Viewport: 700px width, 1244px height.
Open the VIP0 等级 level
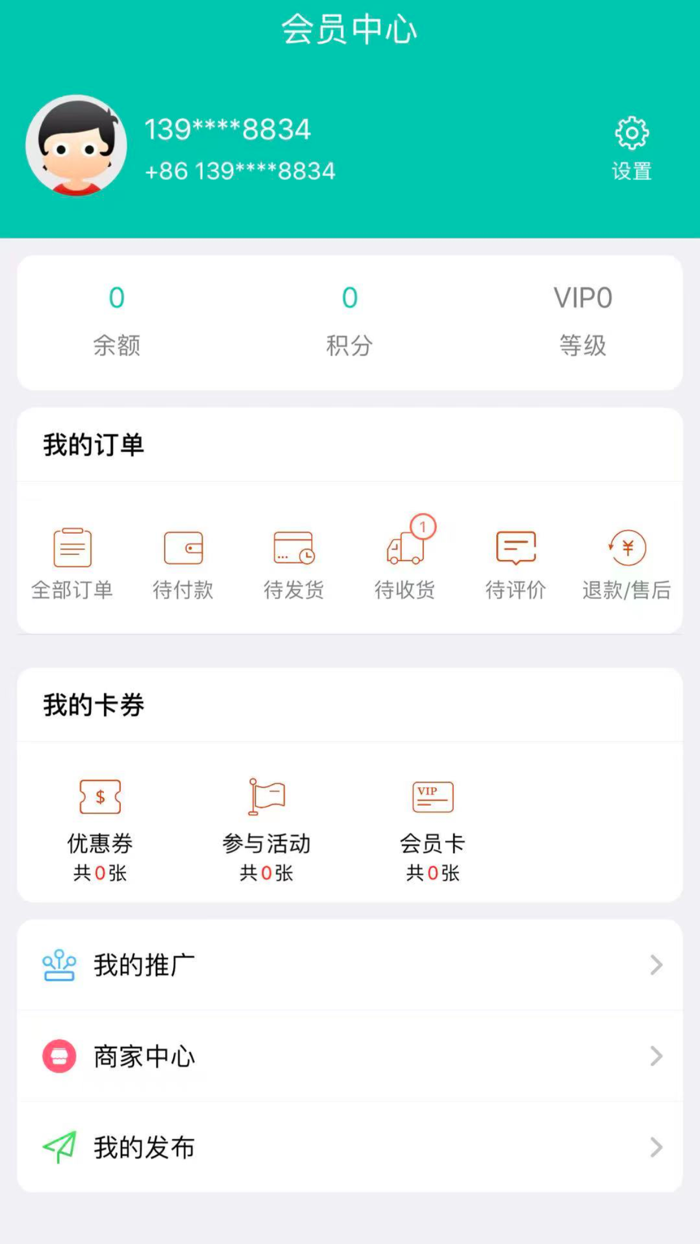(583, 320)
